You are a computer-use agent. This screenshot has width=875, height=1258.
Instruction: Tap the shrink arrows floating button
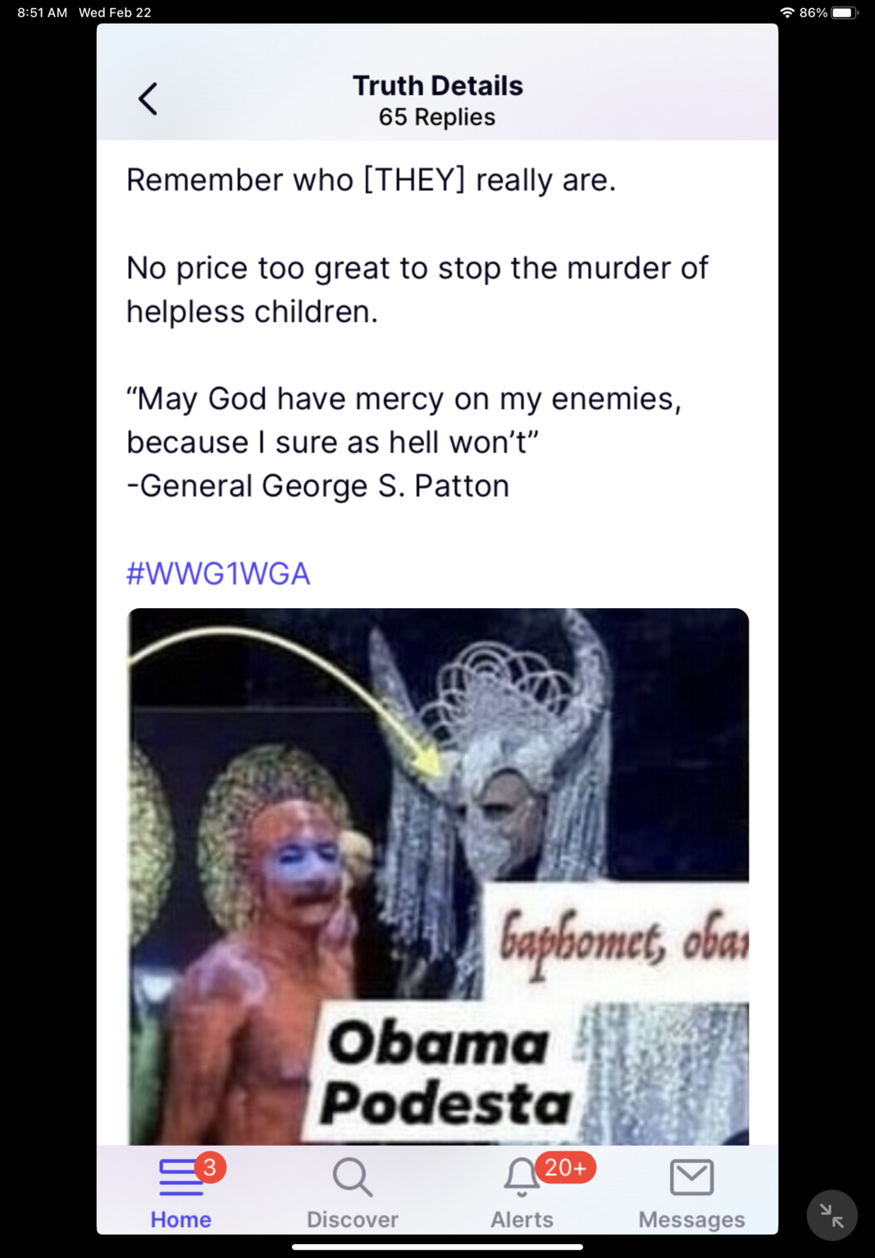[x=831, y=1215]
